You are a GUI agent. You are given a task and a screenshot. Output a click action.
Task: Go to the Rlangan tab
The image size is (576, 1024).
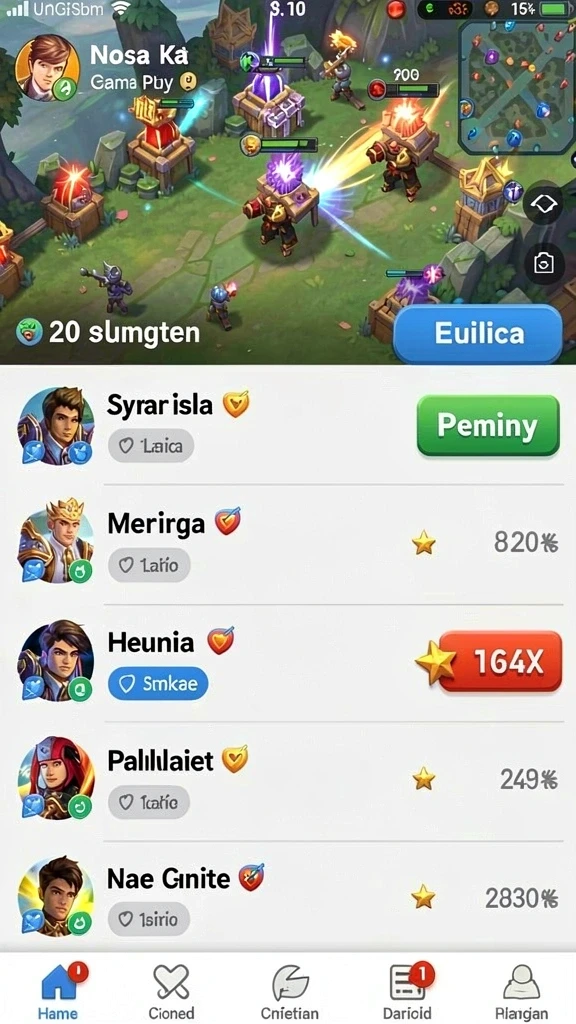click(x=521, y=990)
